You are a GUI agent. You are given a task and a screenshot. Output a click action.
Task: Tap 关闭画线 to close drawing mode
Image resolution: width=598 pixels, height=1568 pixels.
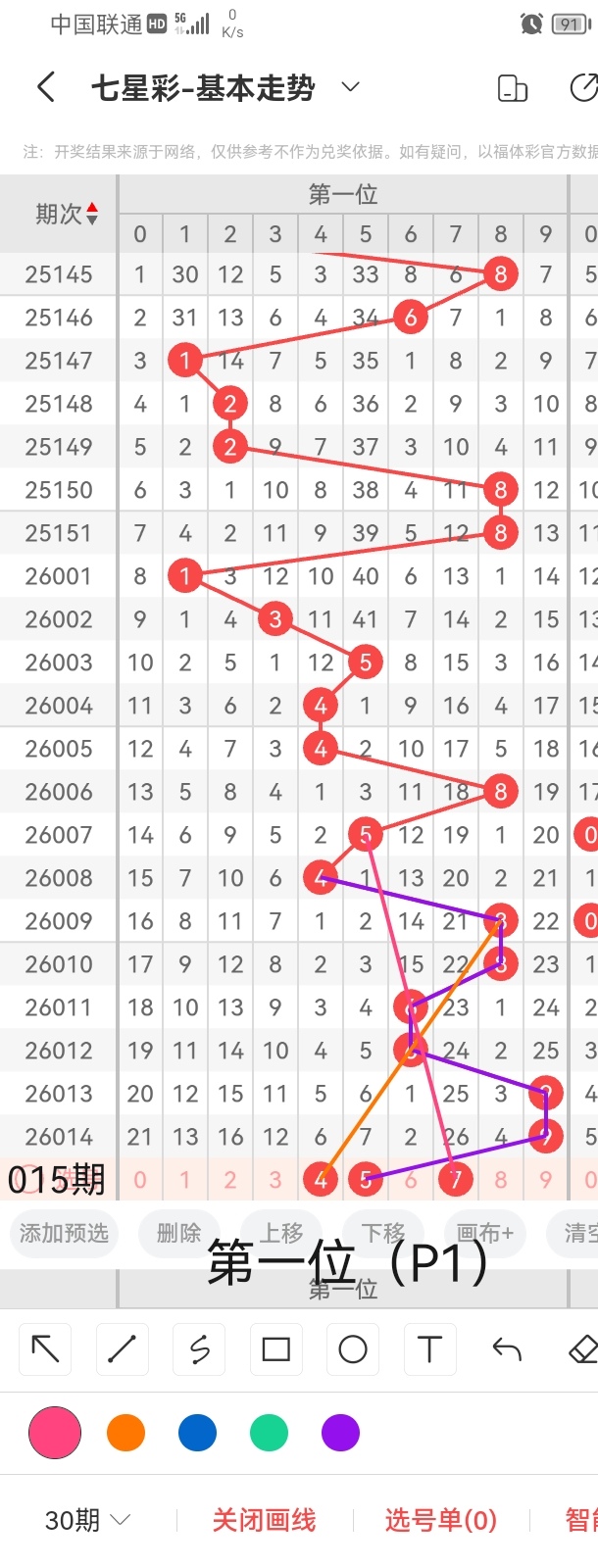264,1520
